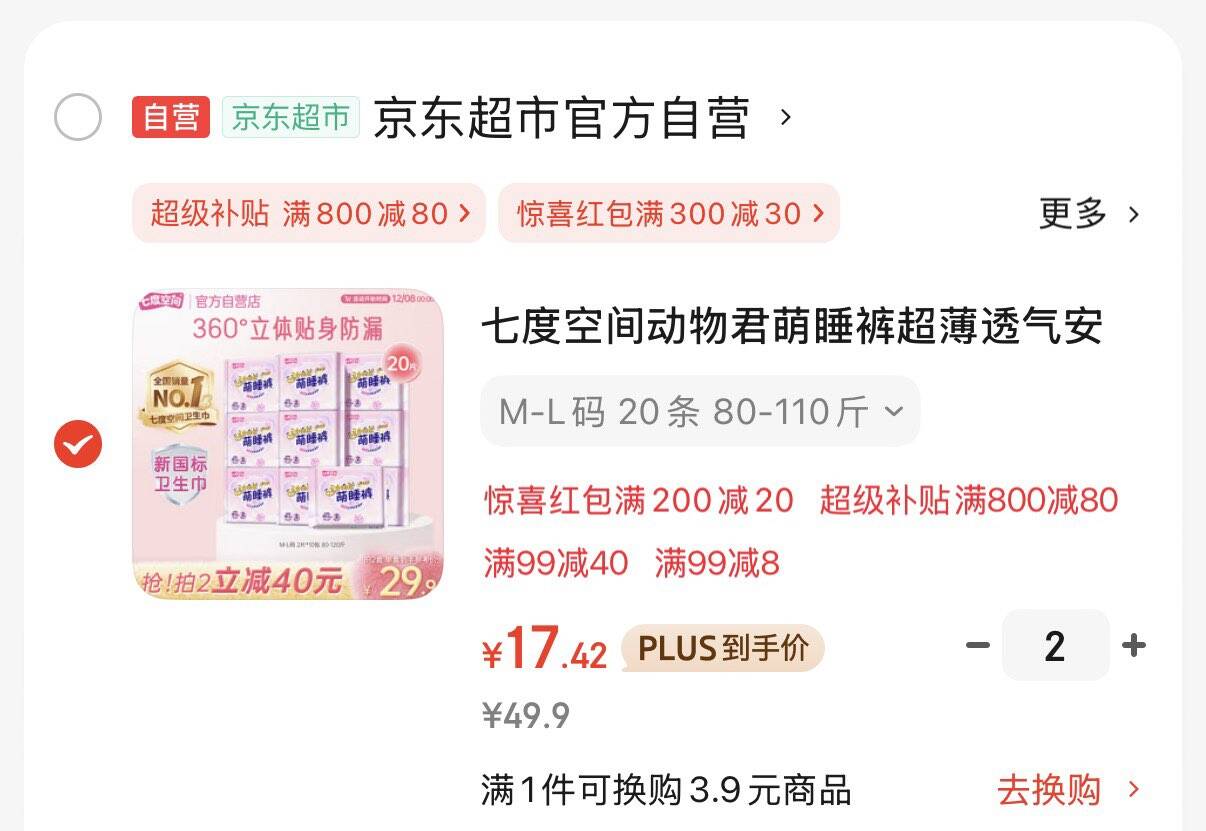Uncheck the 七度空间 sleep pants item
The height and width of the screenshot is (831, 1206).
pos(78,444)
